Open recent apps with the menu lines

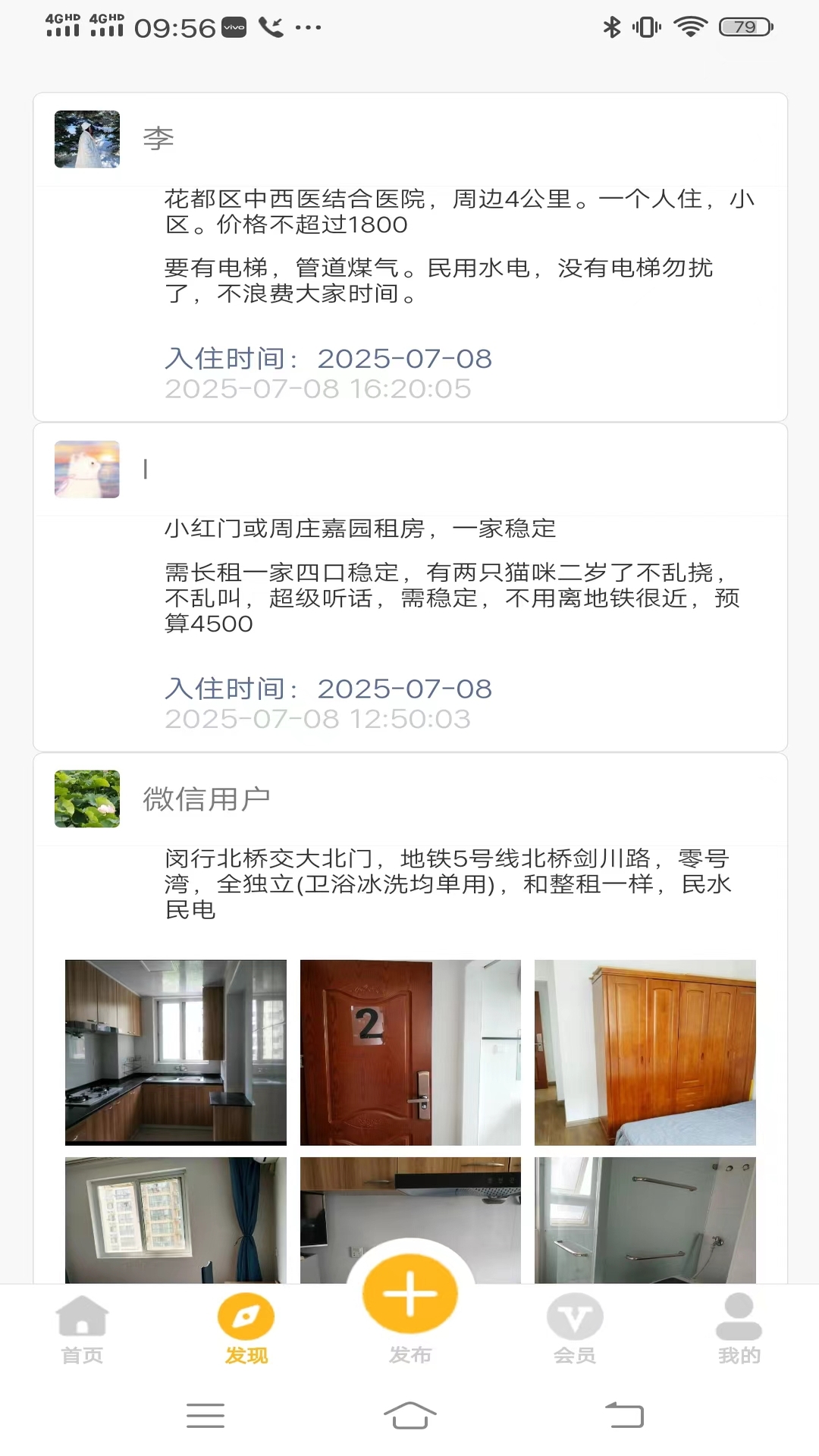[x=205, y=1417]
